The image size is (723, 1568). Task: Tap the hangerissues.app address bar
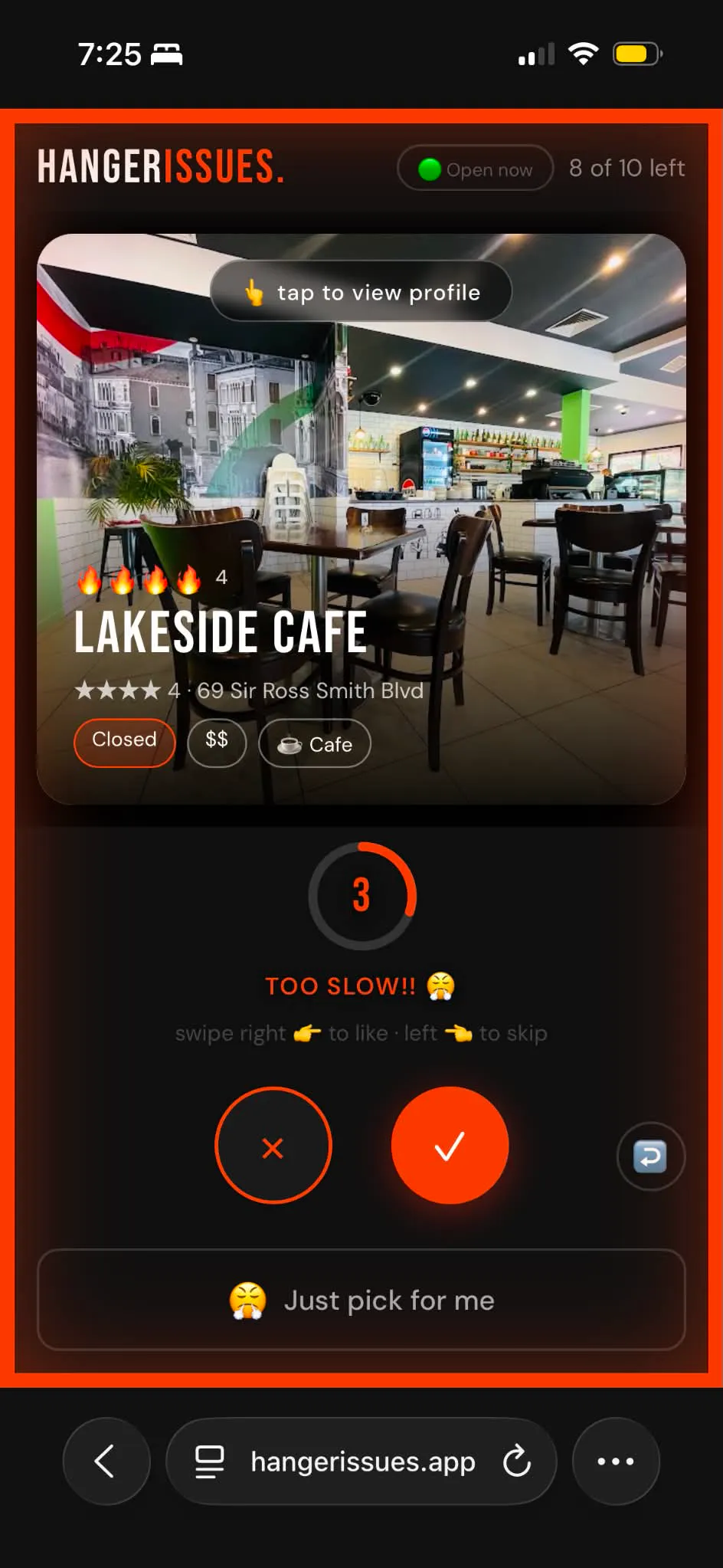pos(361,1461)
